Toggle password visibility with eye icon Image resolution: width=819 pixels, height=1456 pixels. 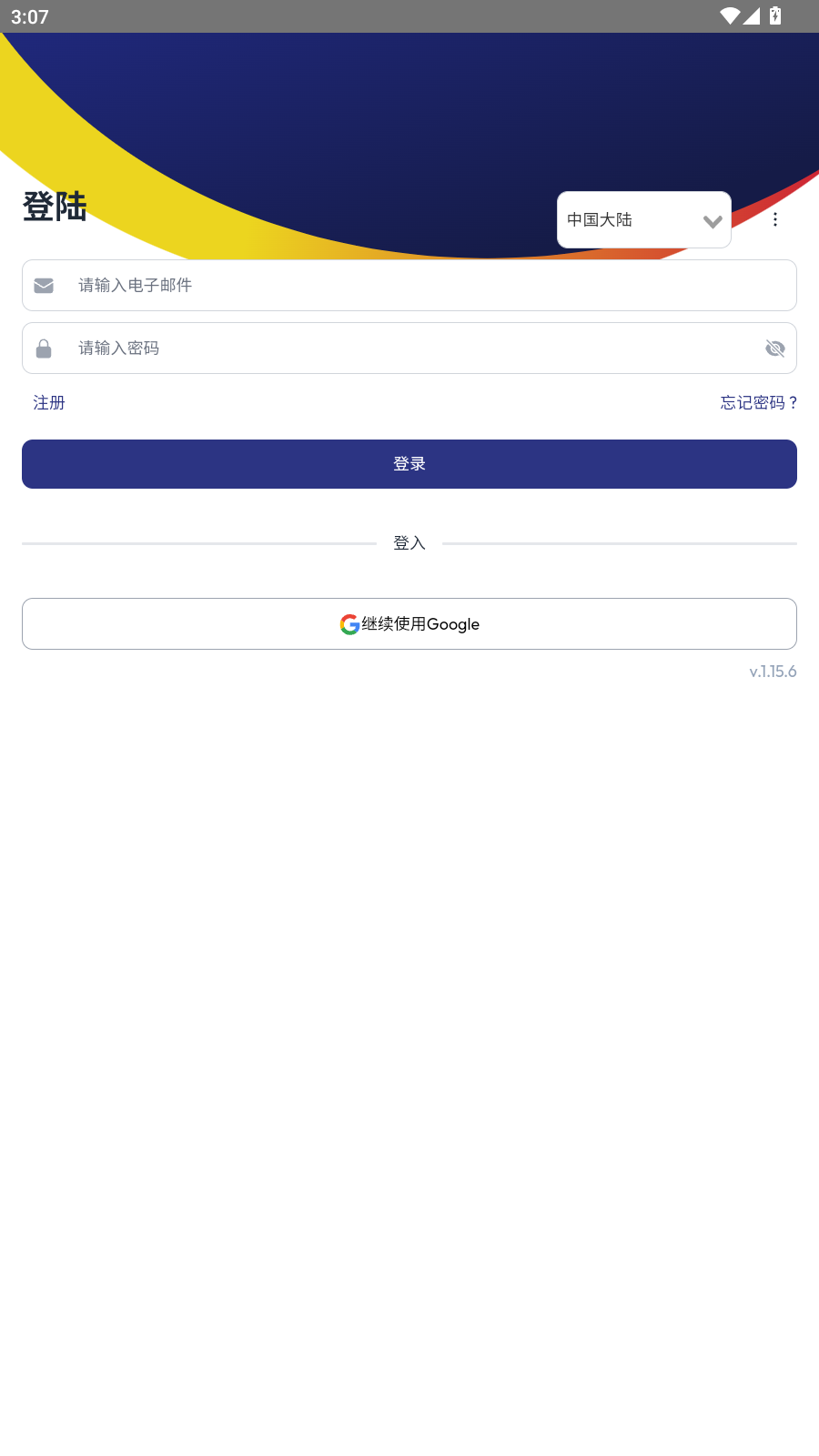click(x=774, y=348)
